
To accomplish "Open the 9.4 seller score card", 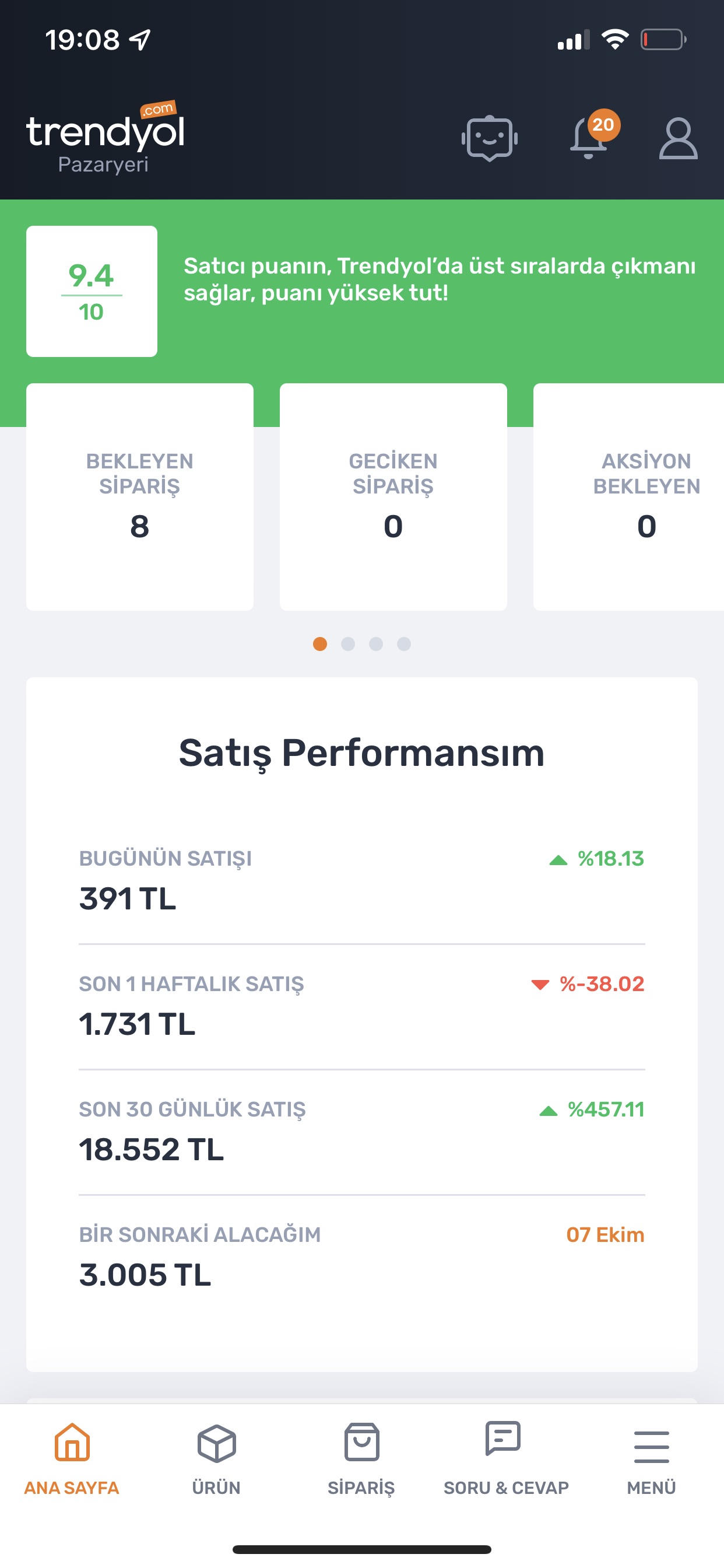I will point(92,291).
